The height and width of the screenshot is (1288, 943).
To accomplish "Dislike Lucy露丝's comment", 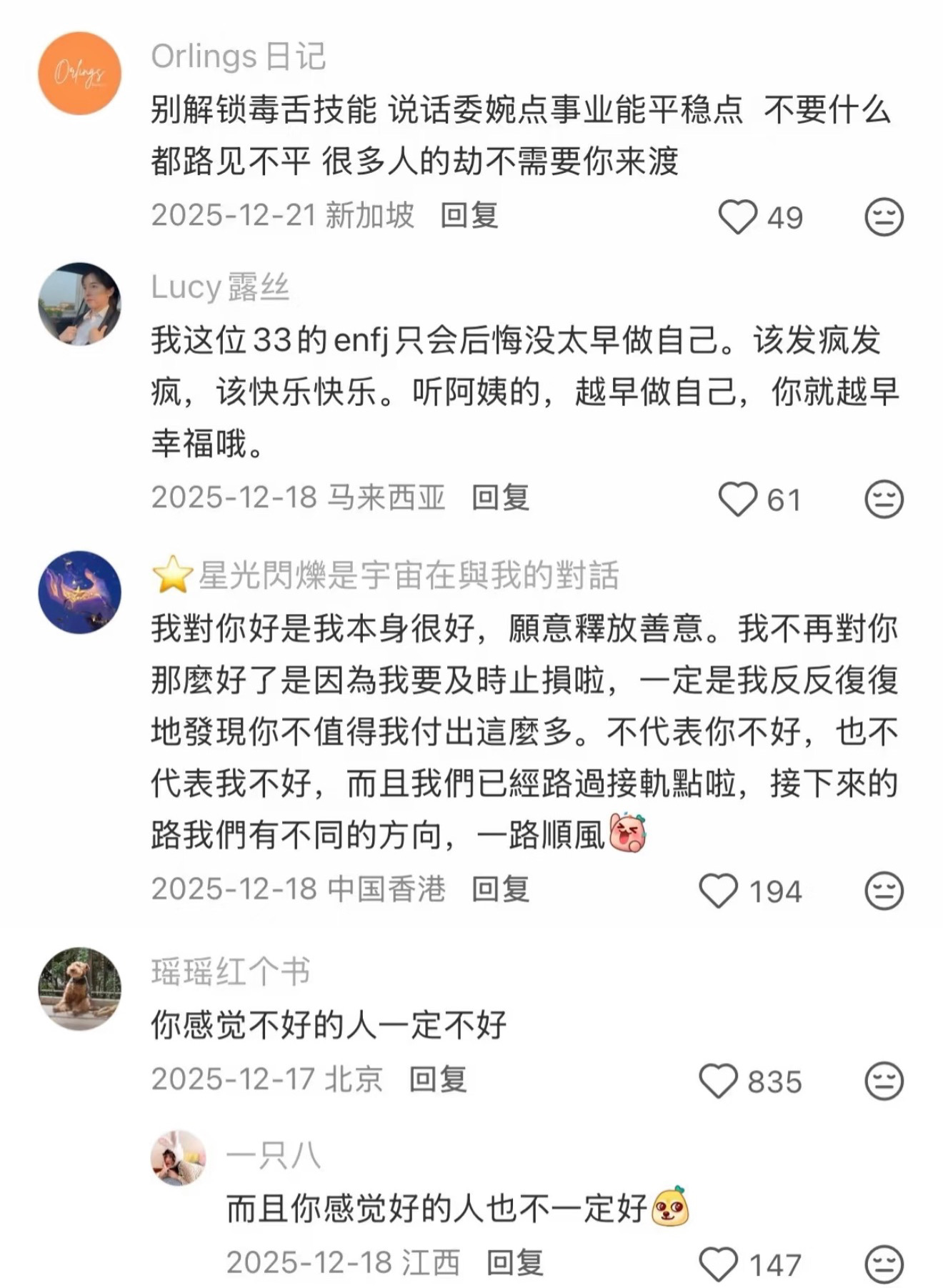I will point(884,498).
